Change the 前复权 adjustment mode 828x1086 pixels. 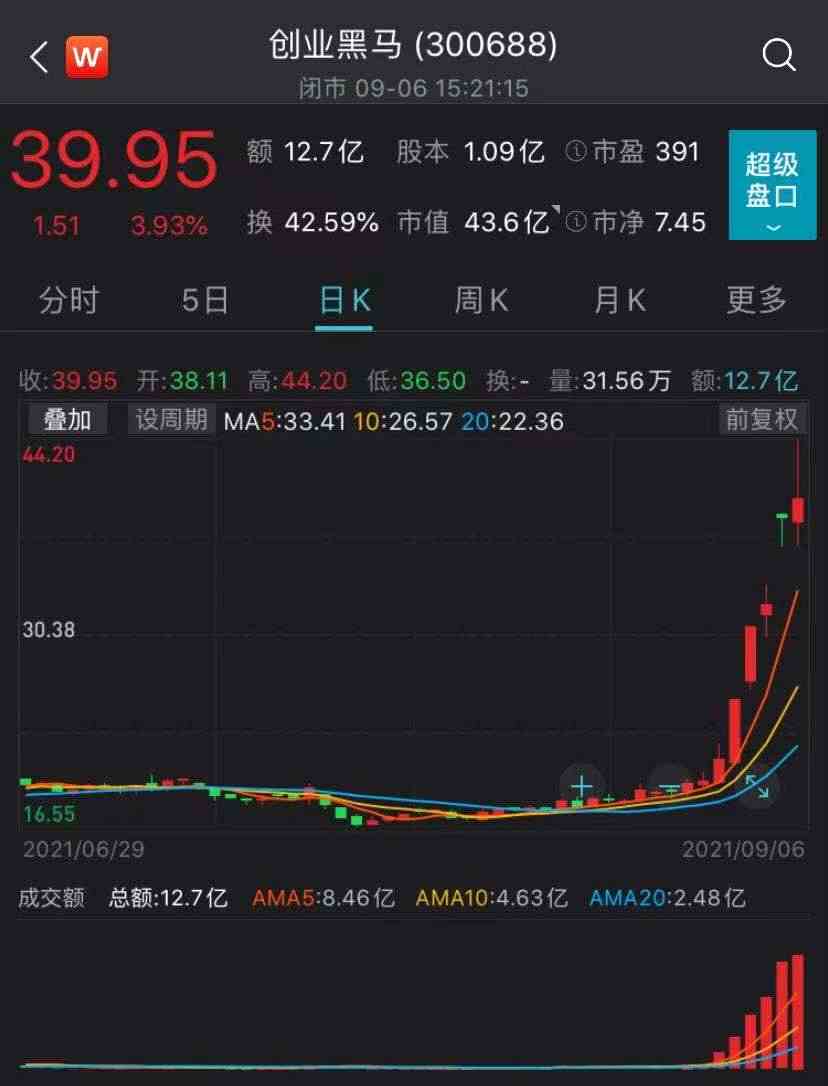[762, 420]
